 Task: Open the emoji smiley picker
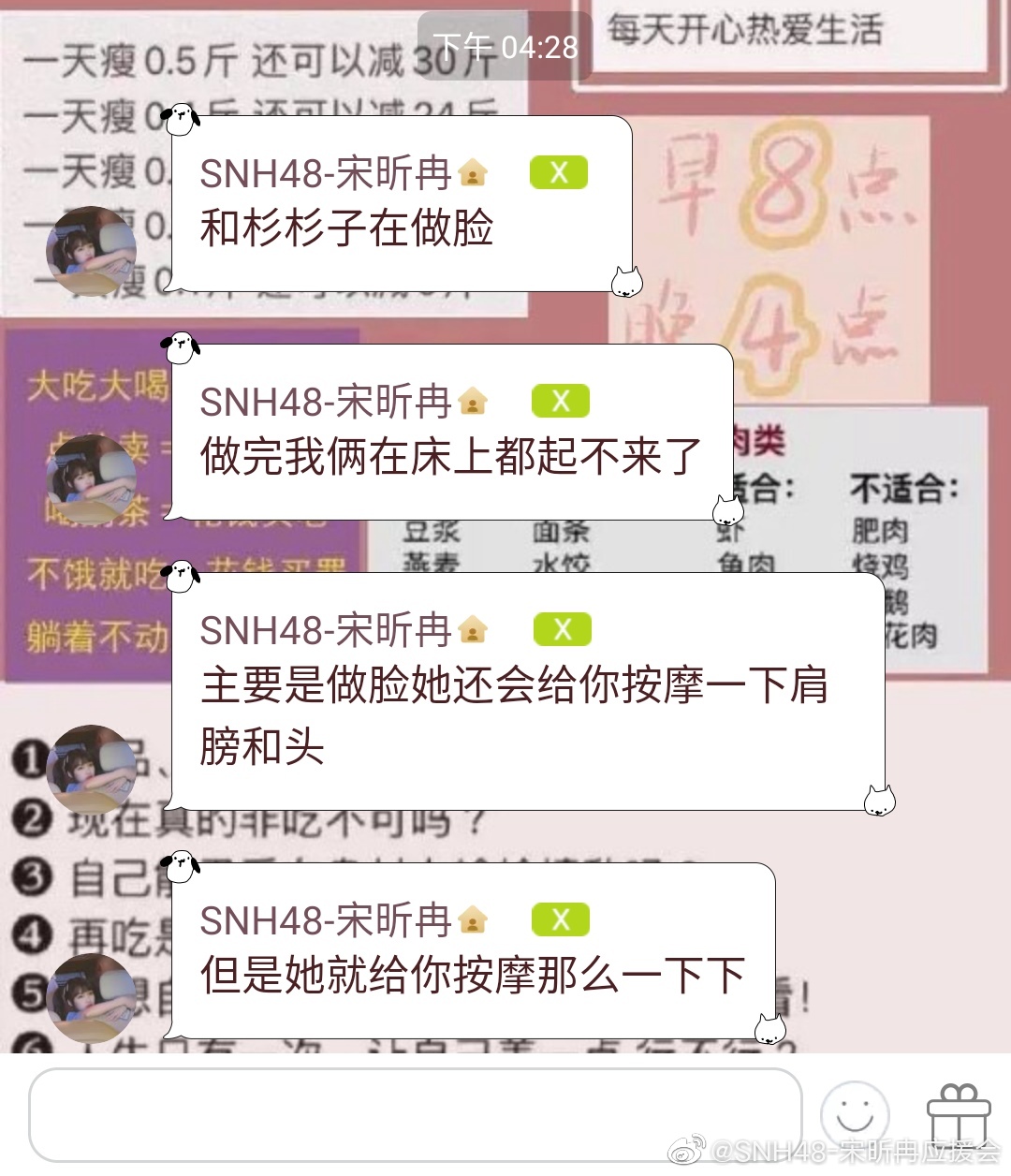(854, 1114)
